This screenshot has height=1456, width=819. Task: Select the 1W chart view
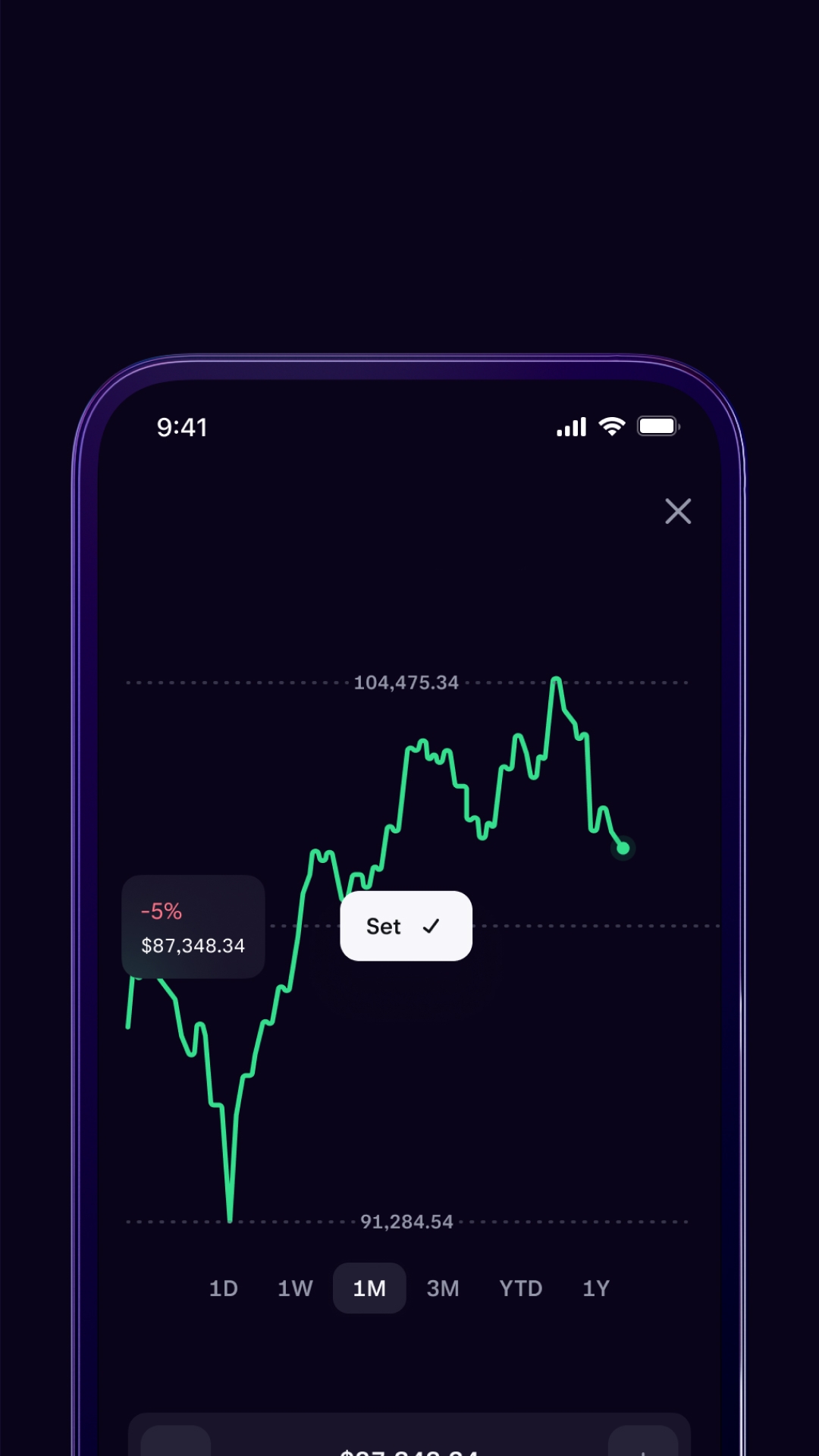295,1288
